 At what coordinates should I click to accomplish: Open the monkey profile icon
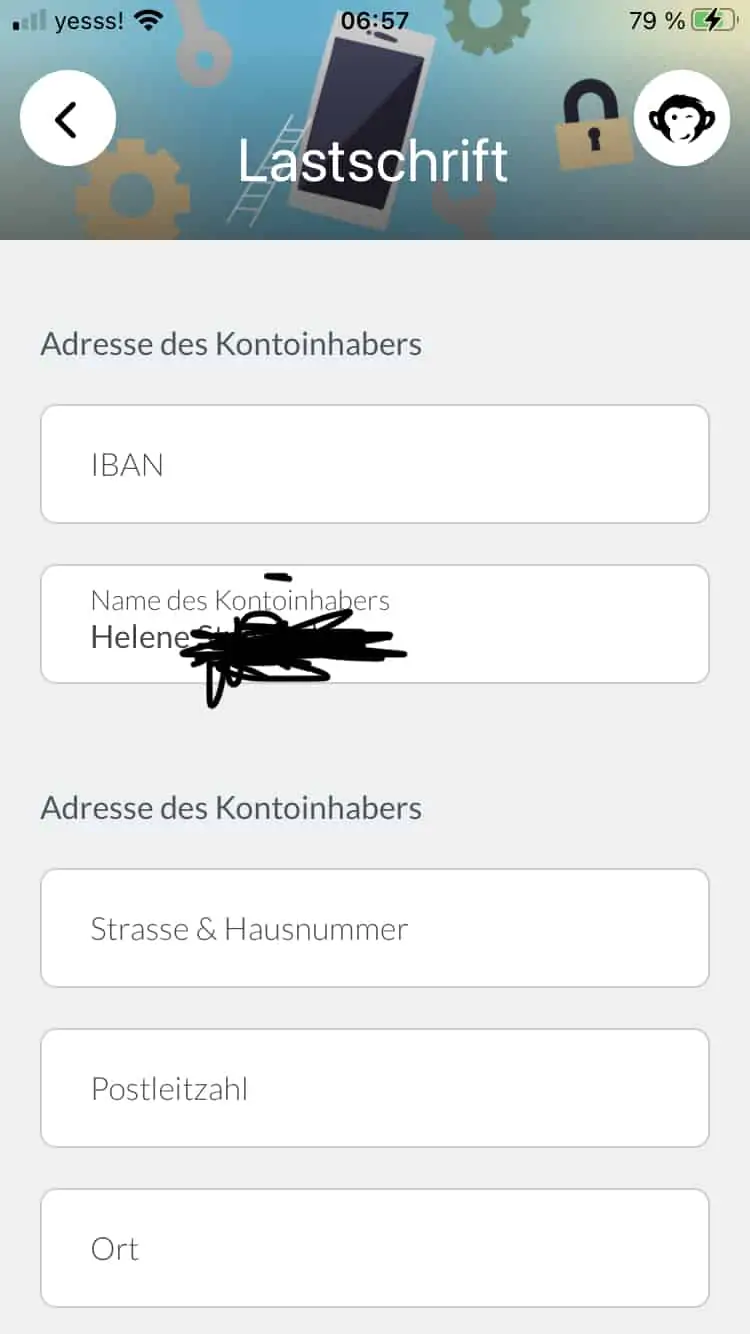coord(682,118)
